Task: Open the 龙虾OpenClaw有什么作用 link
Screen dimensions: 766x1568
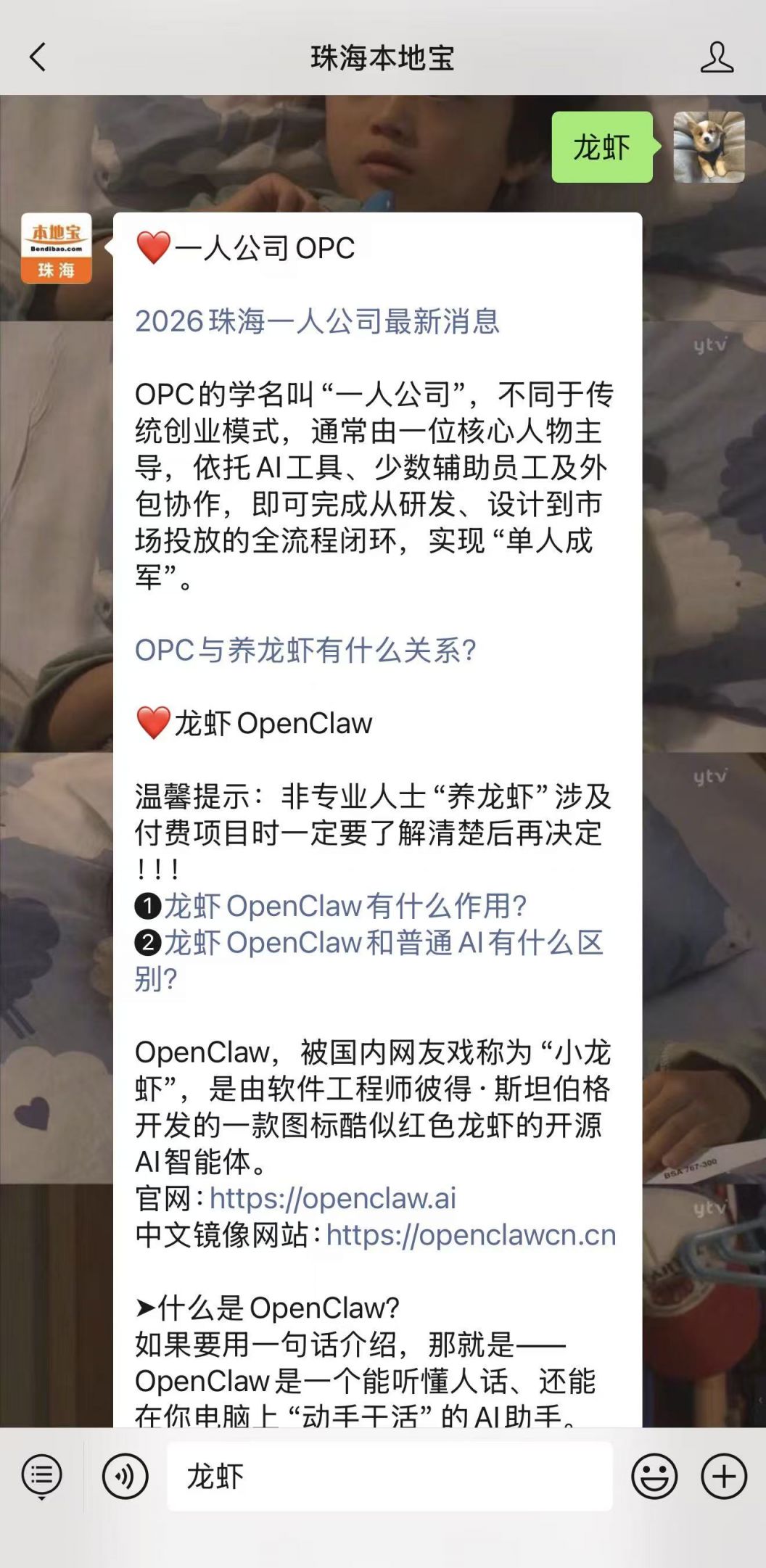Action: point(345,906)
